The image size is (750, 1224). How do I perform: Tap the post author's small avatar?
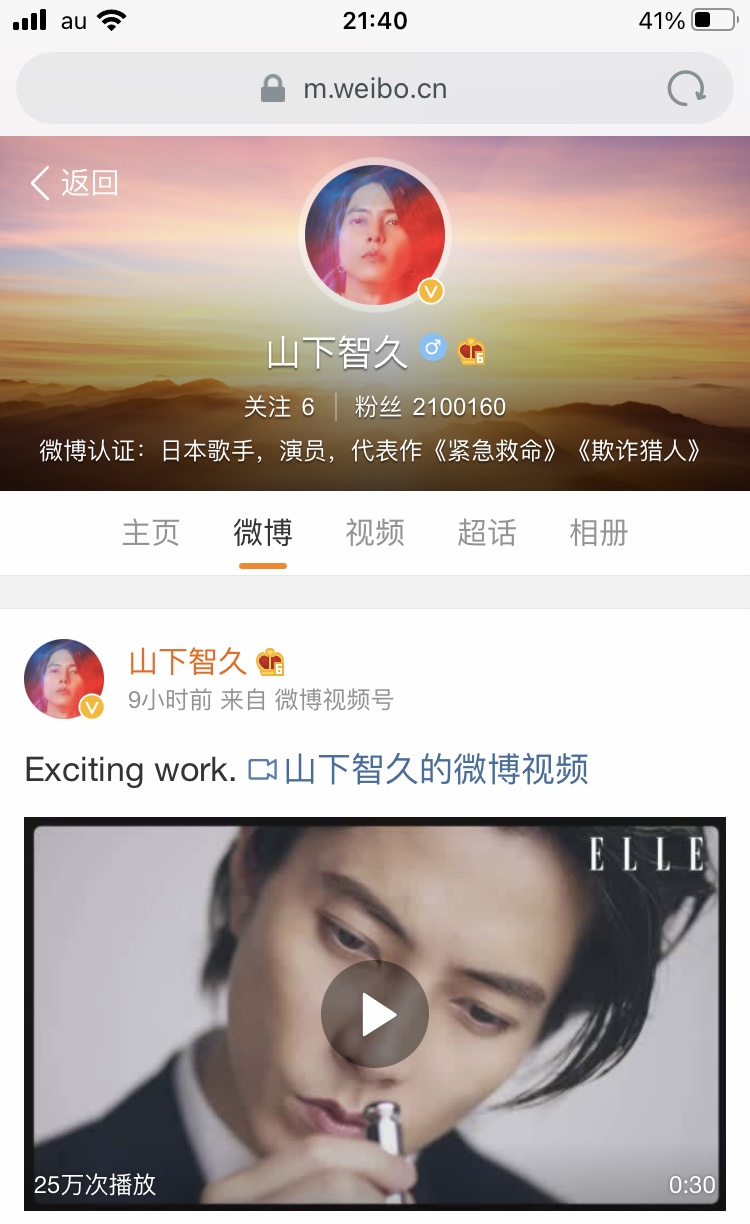click(64, 679)
